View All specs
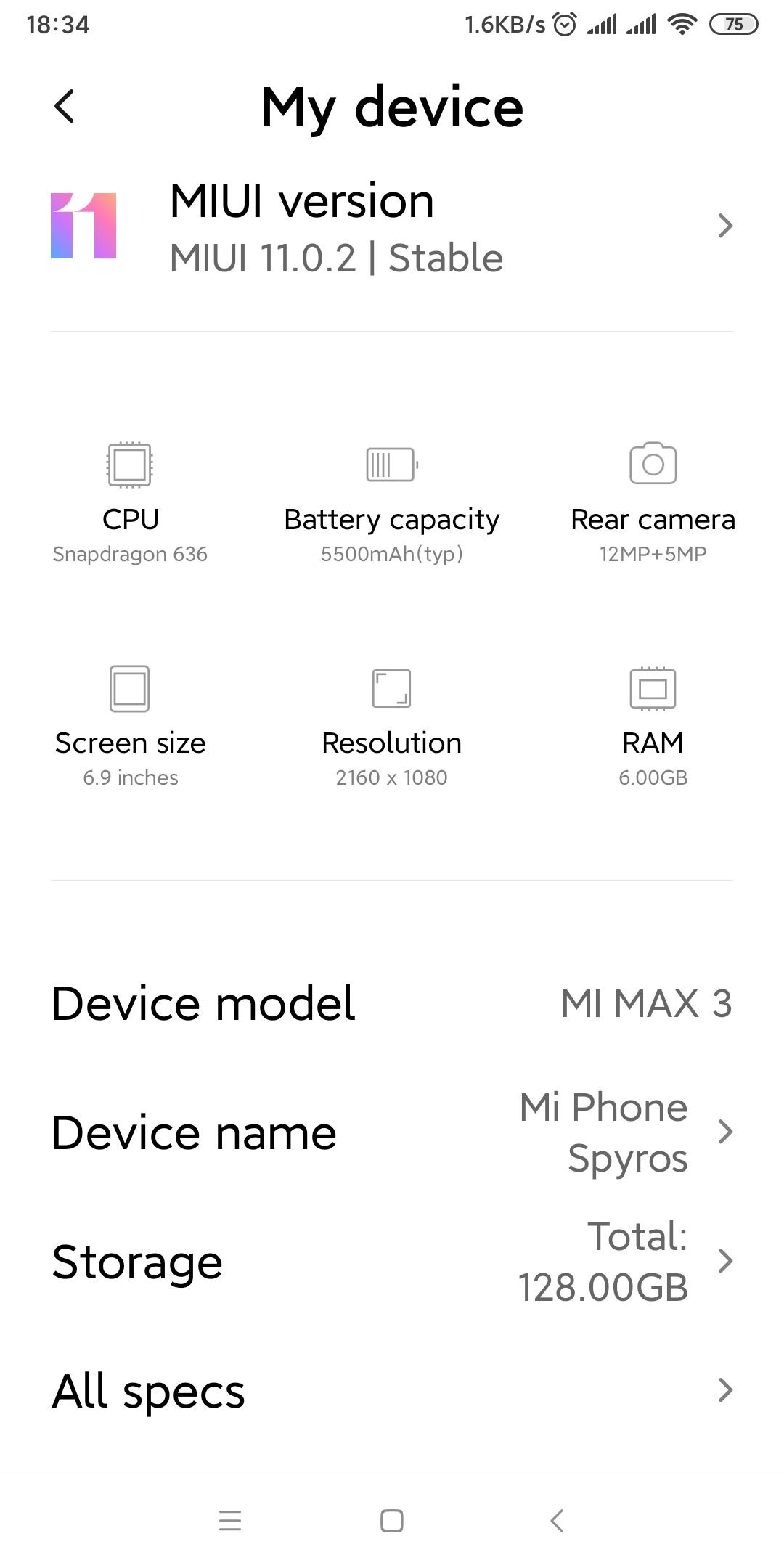The image size is (784, 1568). click(x=392, y=1391)
